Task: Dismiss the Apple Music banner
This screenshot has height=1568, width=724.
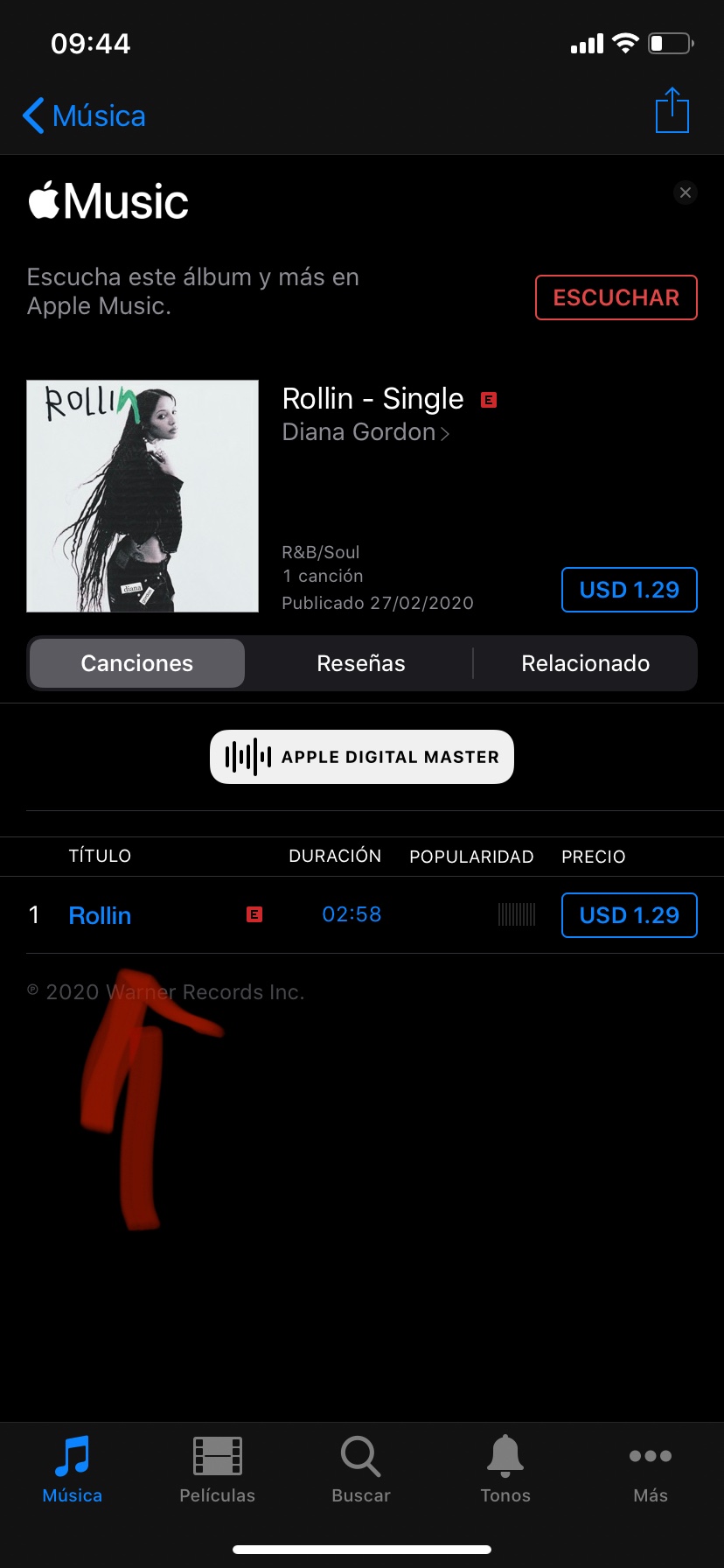Action: point(686,192)
